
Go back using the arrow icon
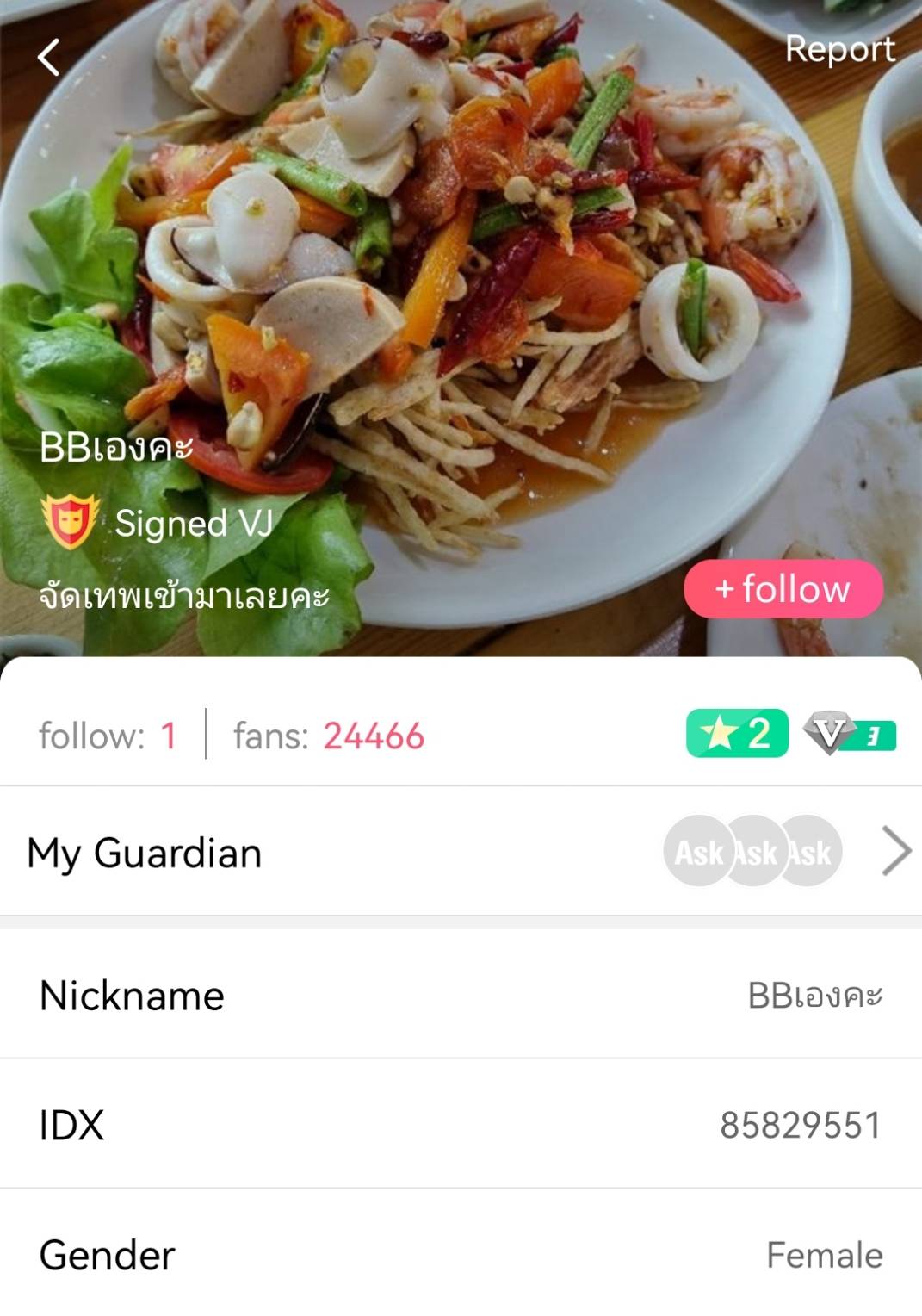click(x=49, y=58)
